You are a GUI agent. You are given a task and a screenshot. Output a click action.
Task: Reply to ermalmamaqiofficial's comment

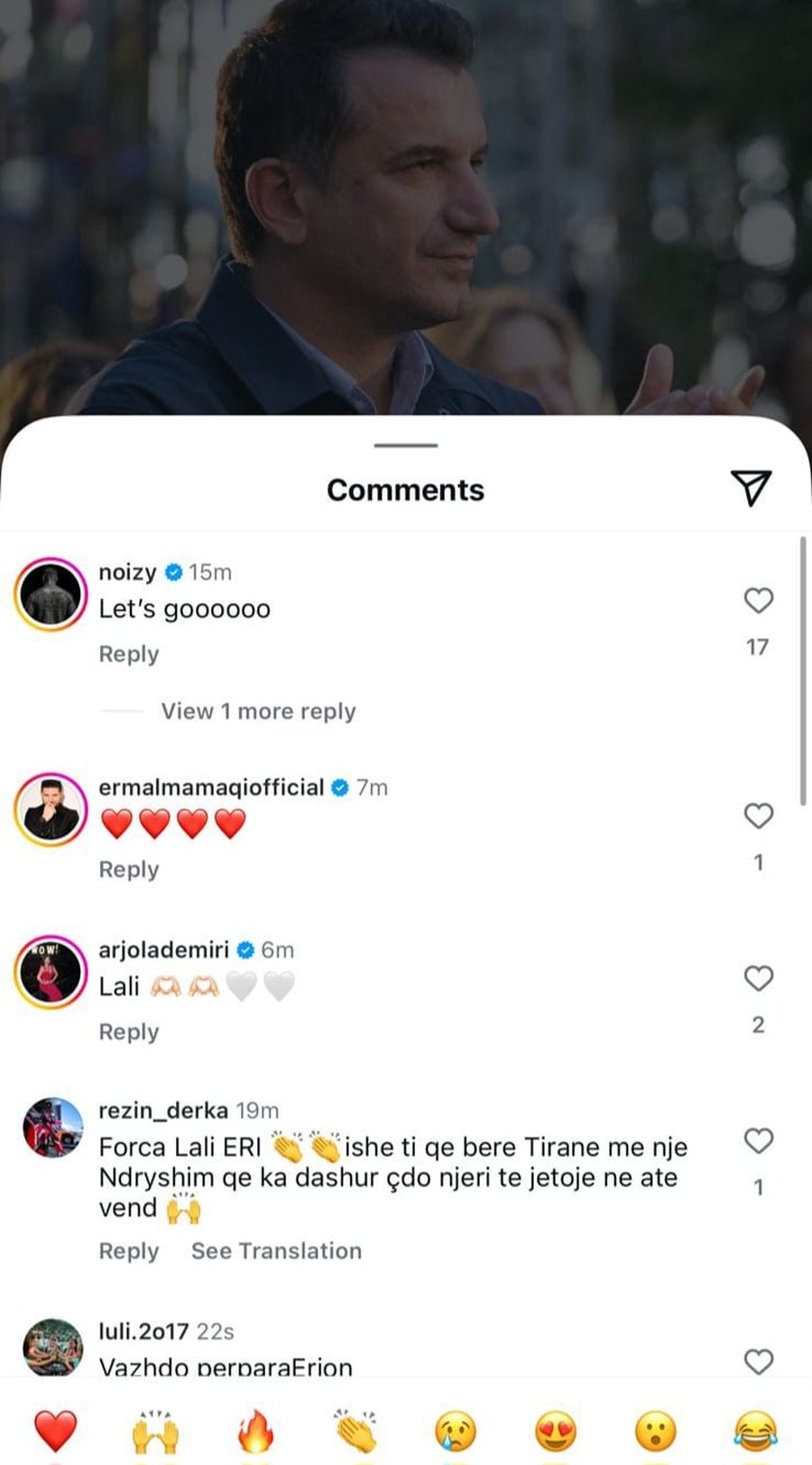[129, 869]
